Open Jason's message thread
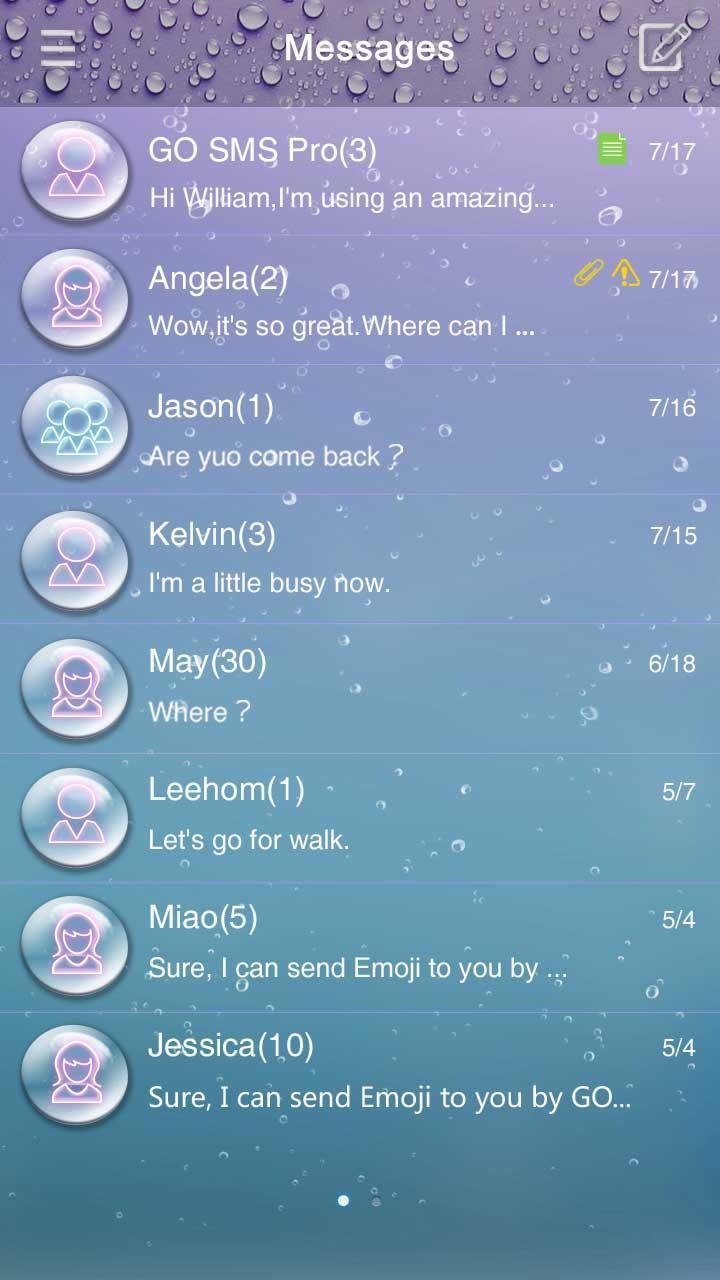720x1280 pixels. pyautogui.click(x=400, y=430)
